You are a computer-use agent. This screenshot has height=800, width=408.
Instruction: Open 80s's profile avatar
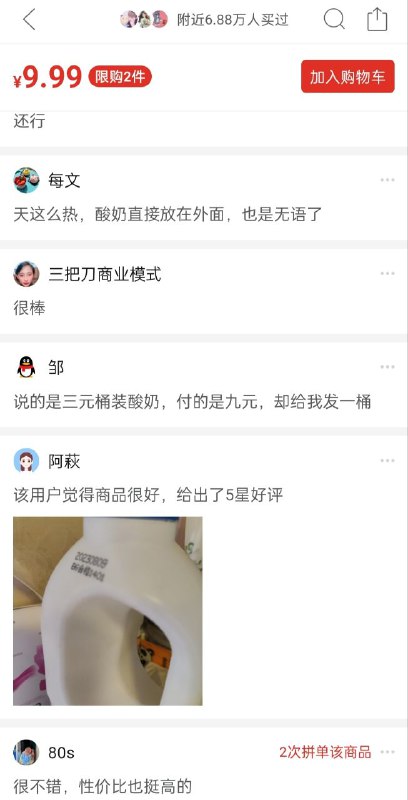(26, 752)
